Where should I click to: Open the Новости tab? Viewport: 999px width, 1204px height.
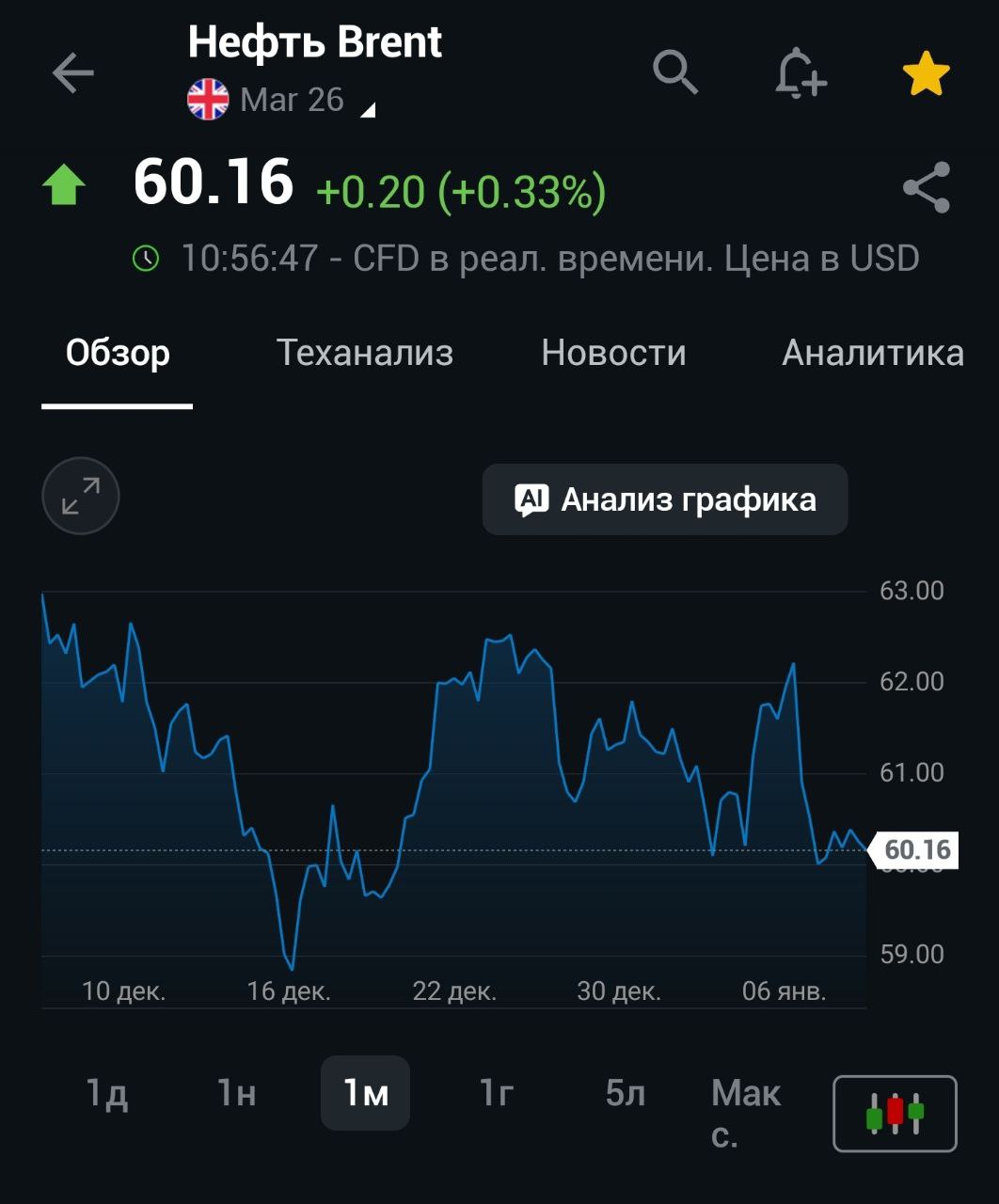613,353
